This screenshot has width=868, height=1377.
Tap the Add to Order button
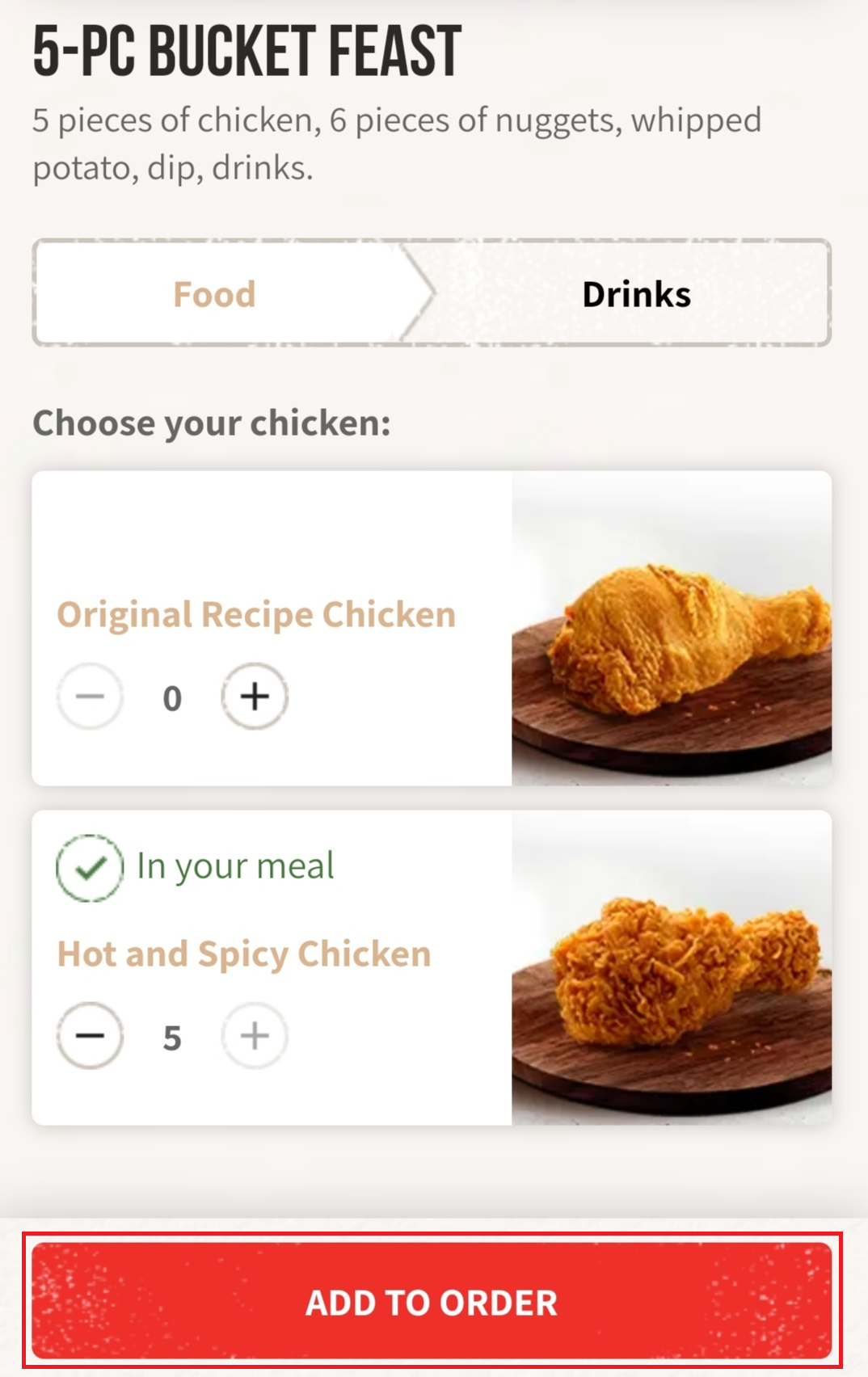coord(432,1301)
